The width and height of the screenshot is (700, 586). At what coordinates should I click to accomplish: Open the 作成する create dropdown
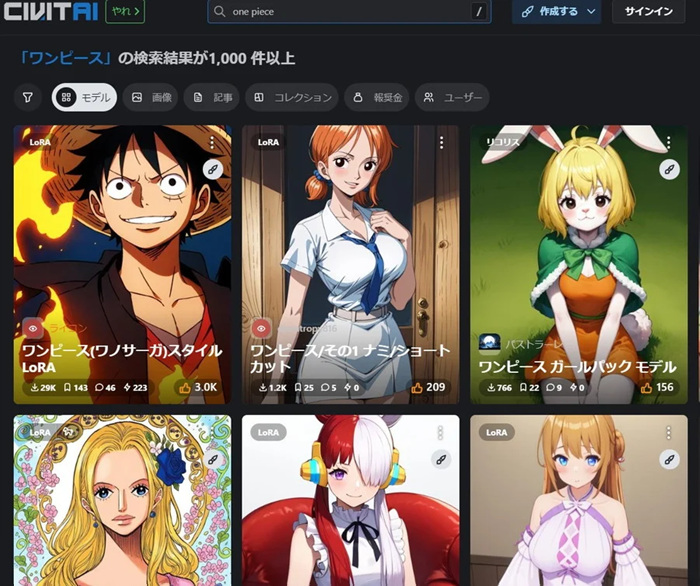click(x=556, y=12)
